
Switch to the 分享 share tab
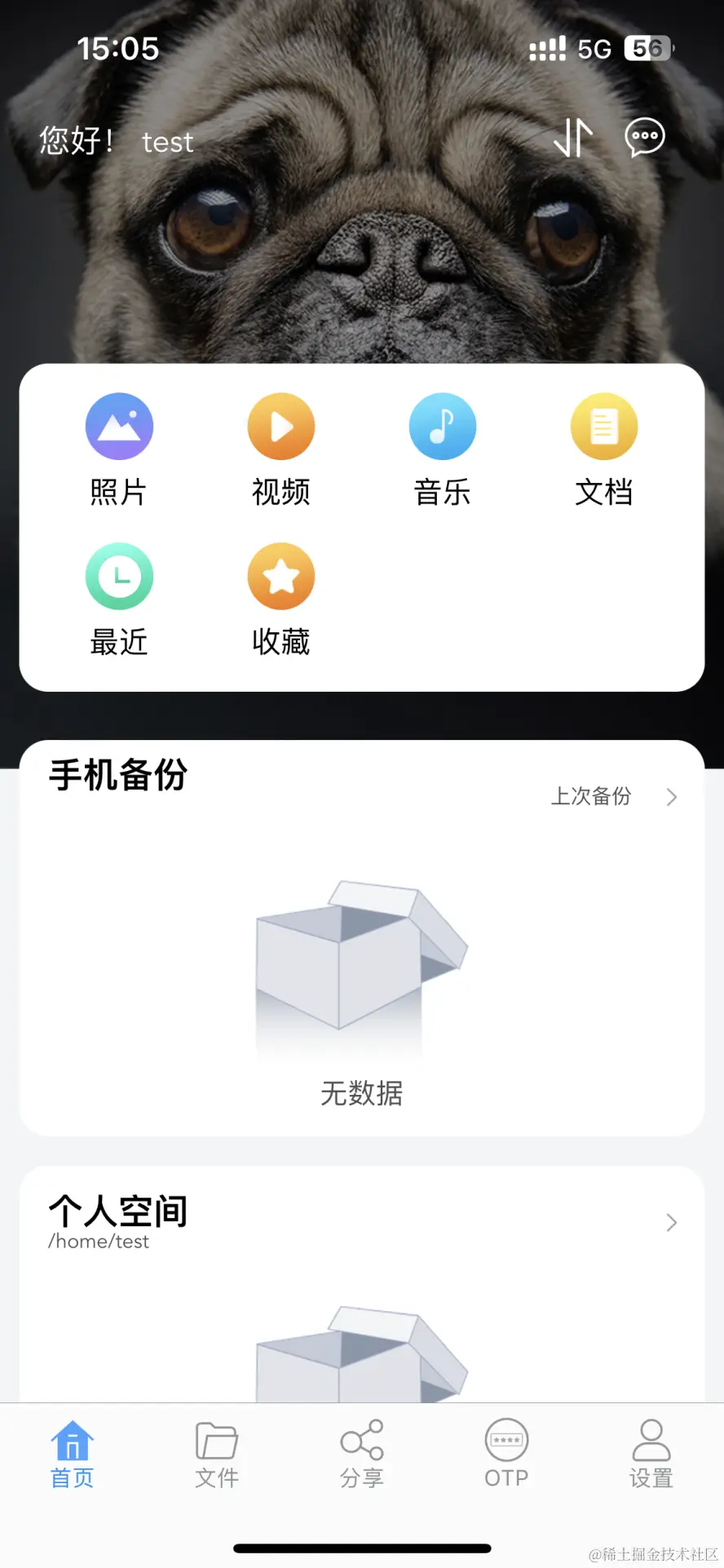tap(362, 1454)
